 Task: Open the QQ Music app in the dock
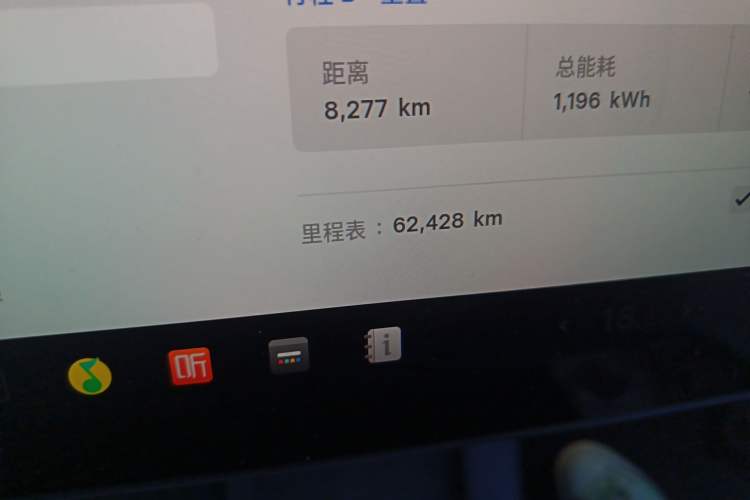point(90,376)
